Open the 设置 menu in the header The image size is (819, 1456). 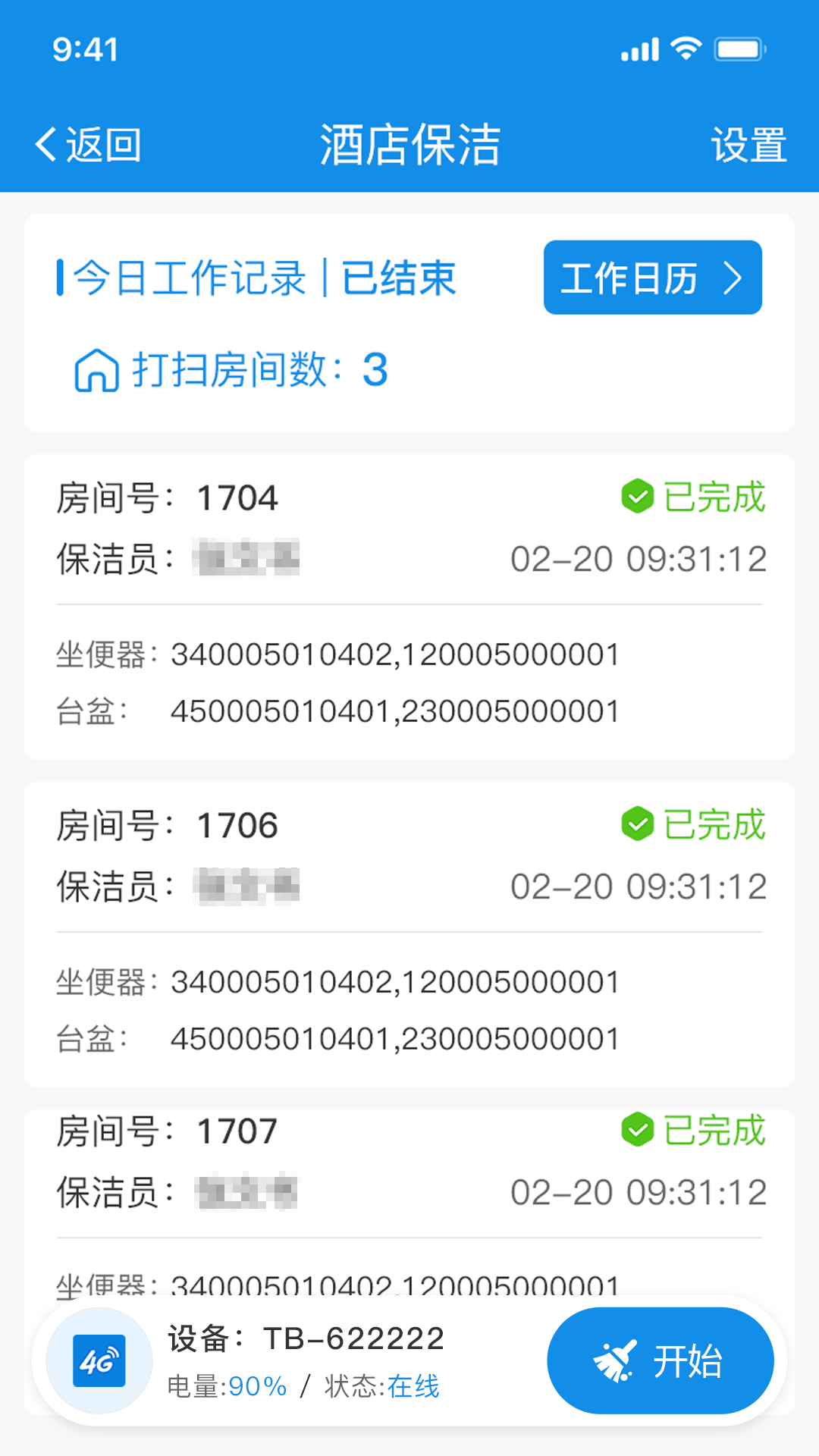749,144
